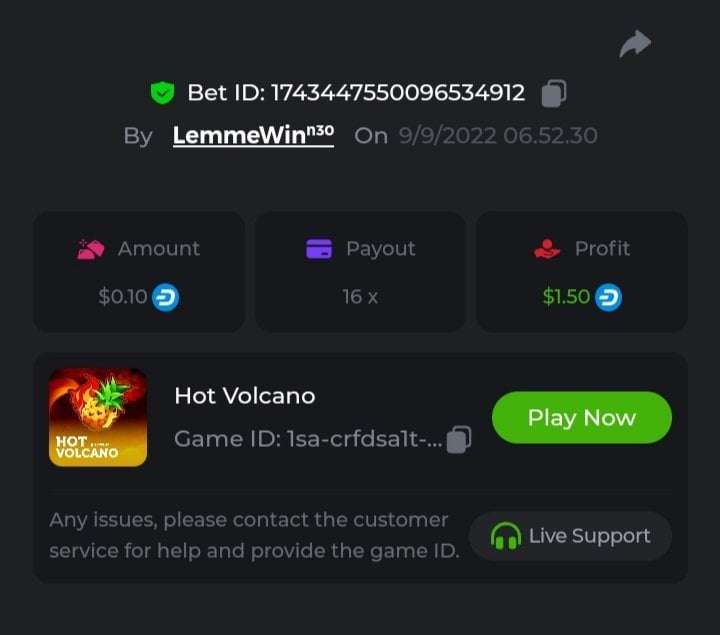Open the Hot Volcano game thumbnail
720x635 pixels.
click(x=98, y=417)
